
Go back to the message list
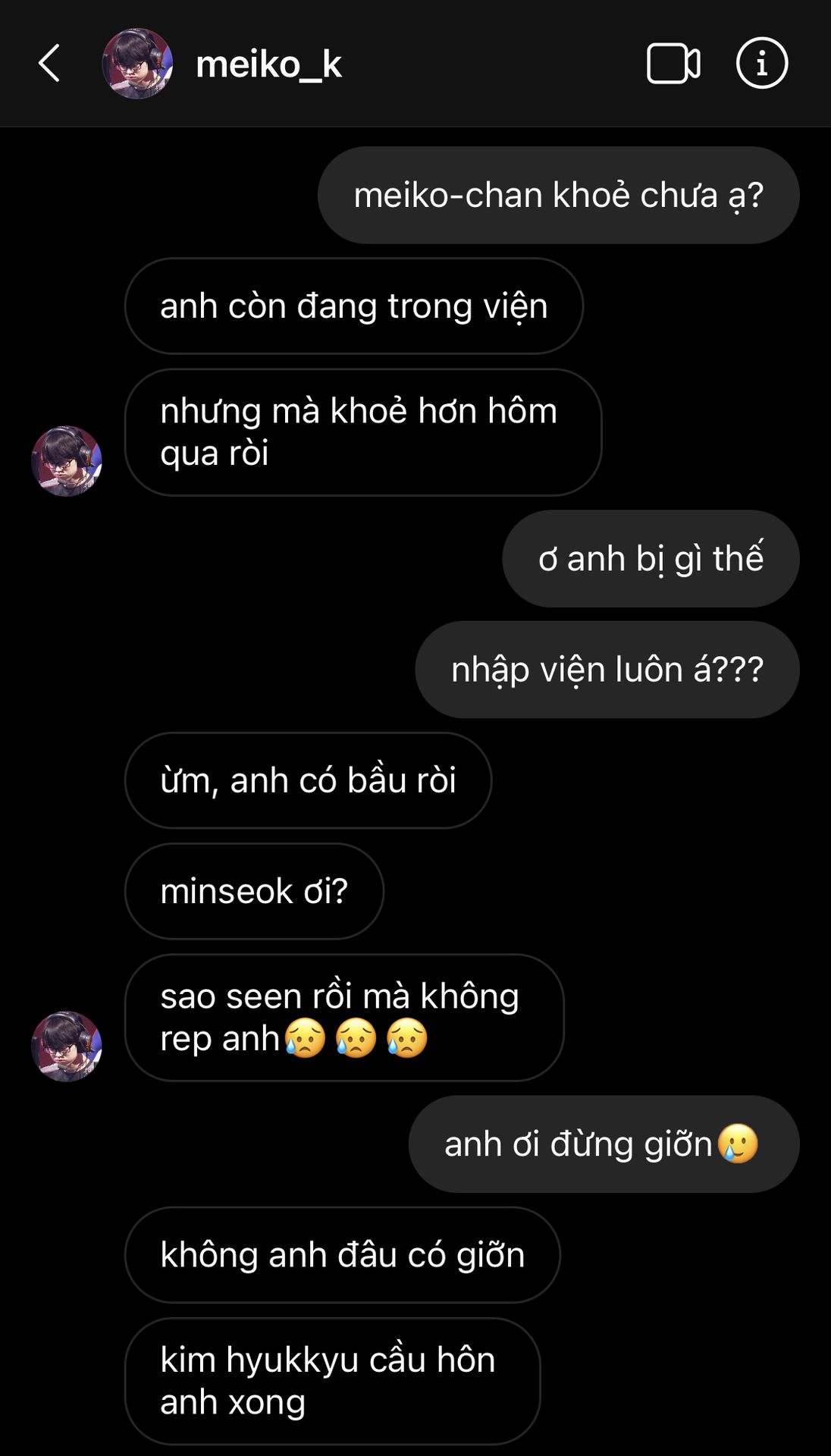(x=49, y=63)
